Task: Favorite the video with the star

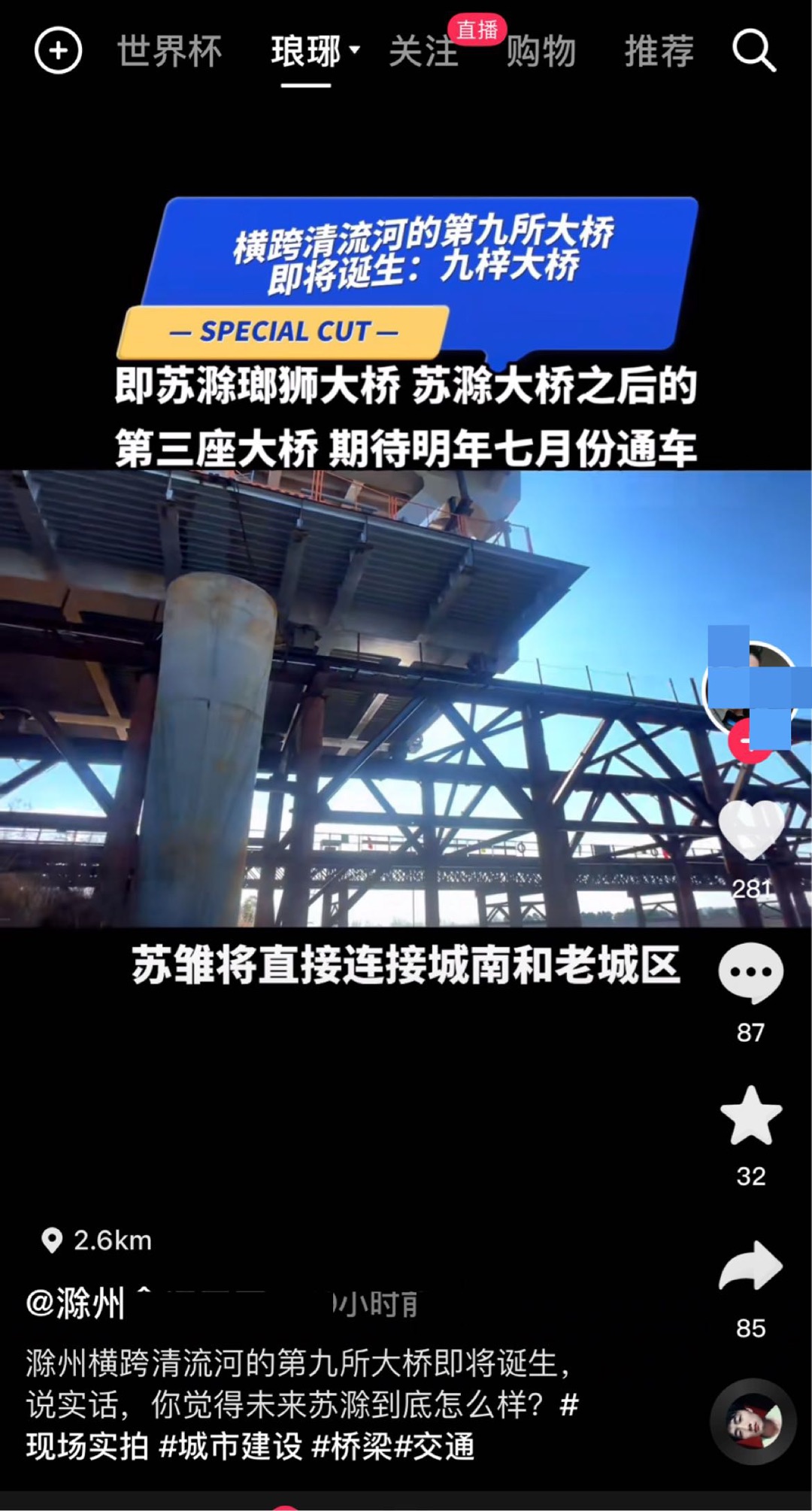Action: tap(750, 1116)
